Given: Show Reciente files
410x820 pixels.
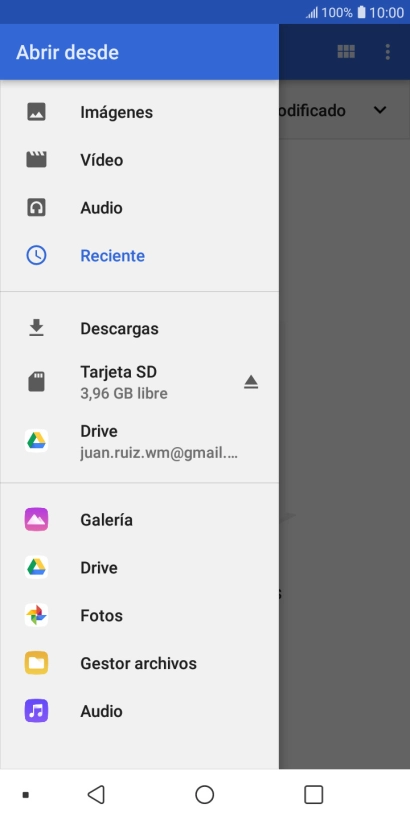Looking at the screenshot, I should click(x=139, y=256).
